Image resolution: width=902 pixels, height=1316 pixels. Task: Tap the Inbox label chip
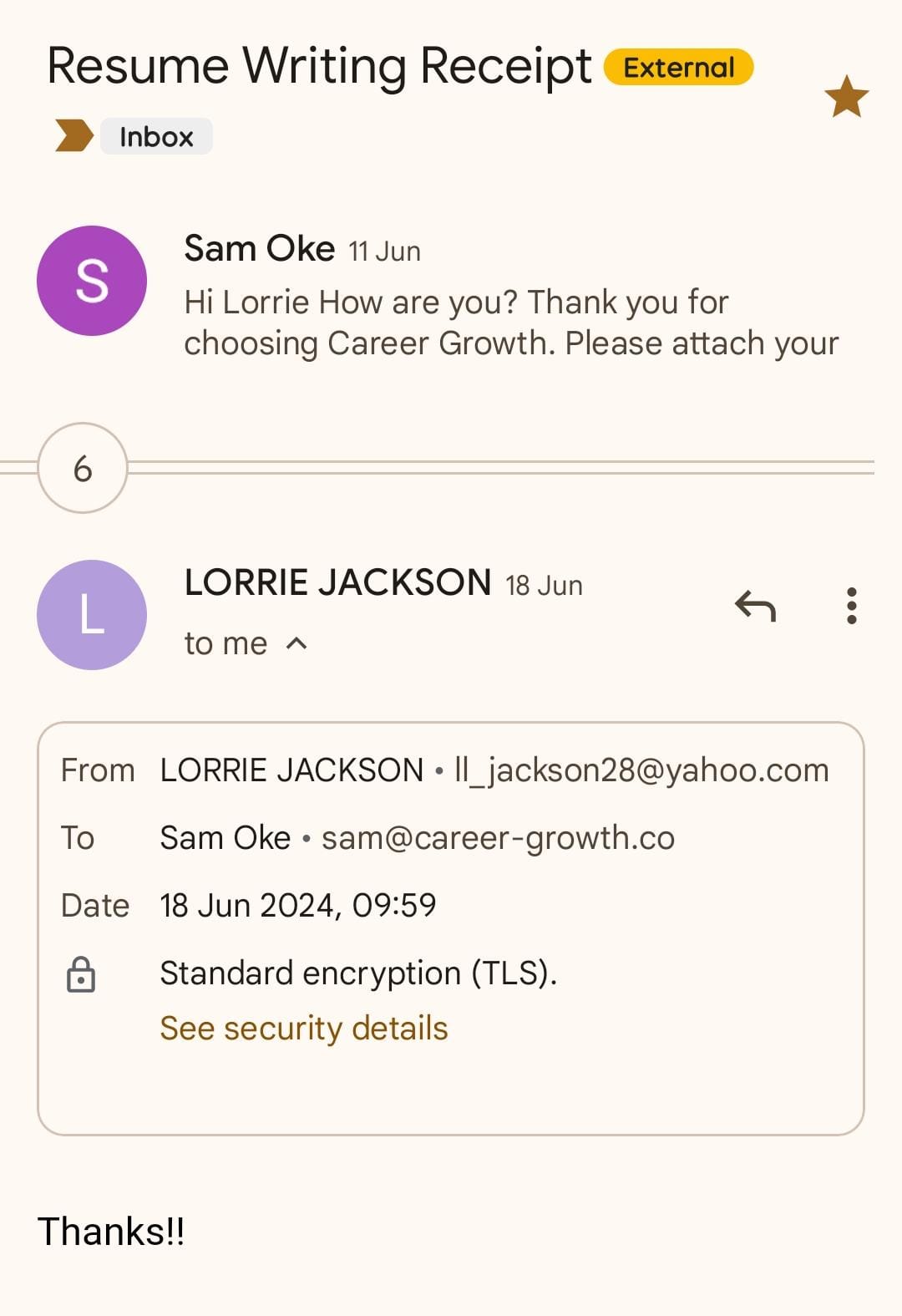click(x=156, y=136)
